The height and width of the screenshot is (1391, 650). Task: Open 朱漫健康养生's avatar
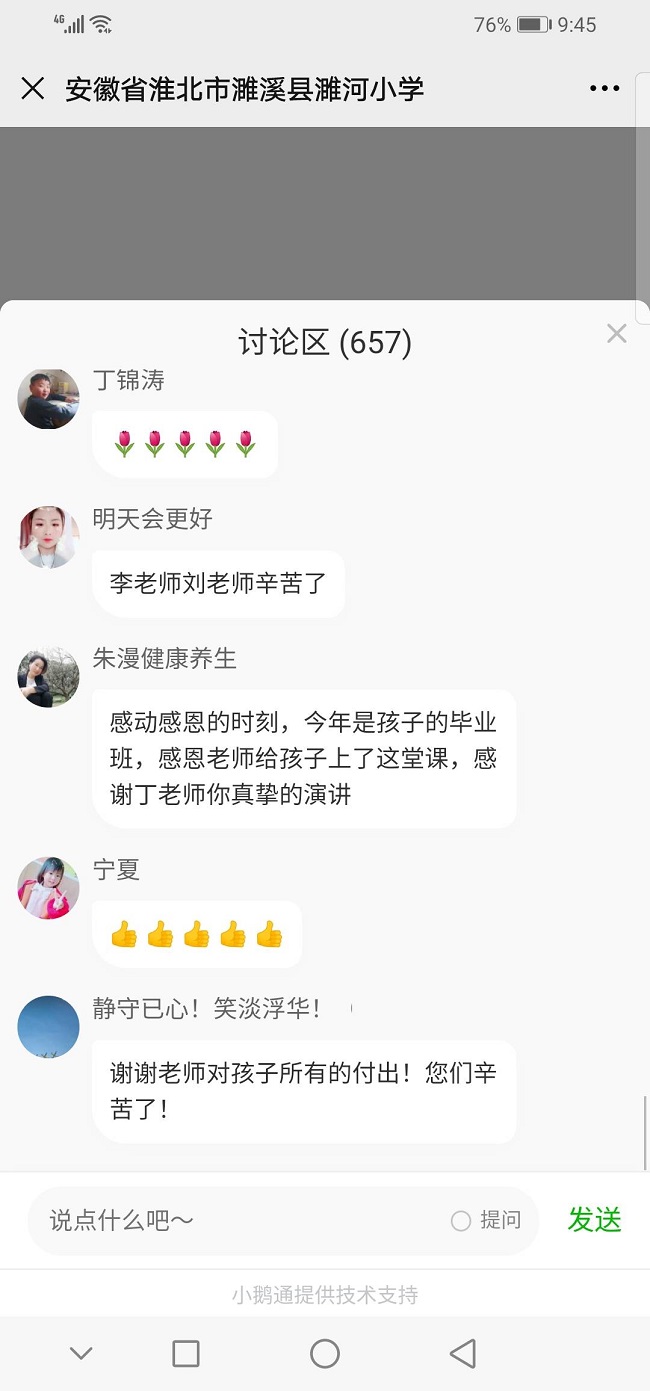click(48, 677)
